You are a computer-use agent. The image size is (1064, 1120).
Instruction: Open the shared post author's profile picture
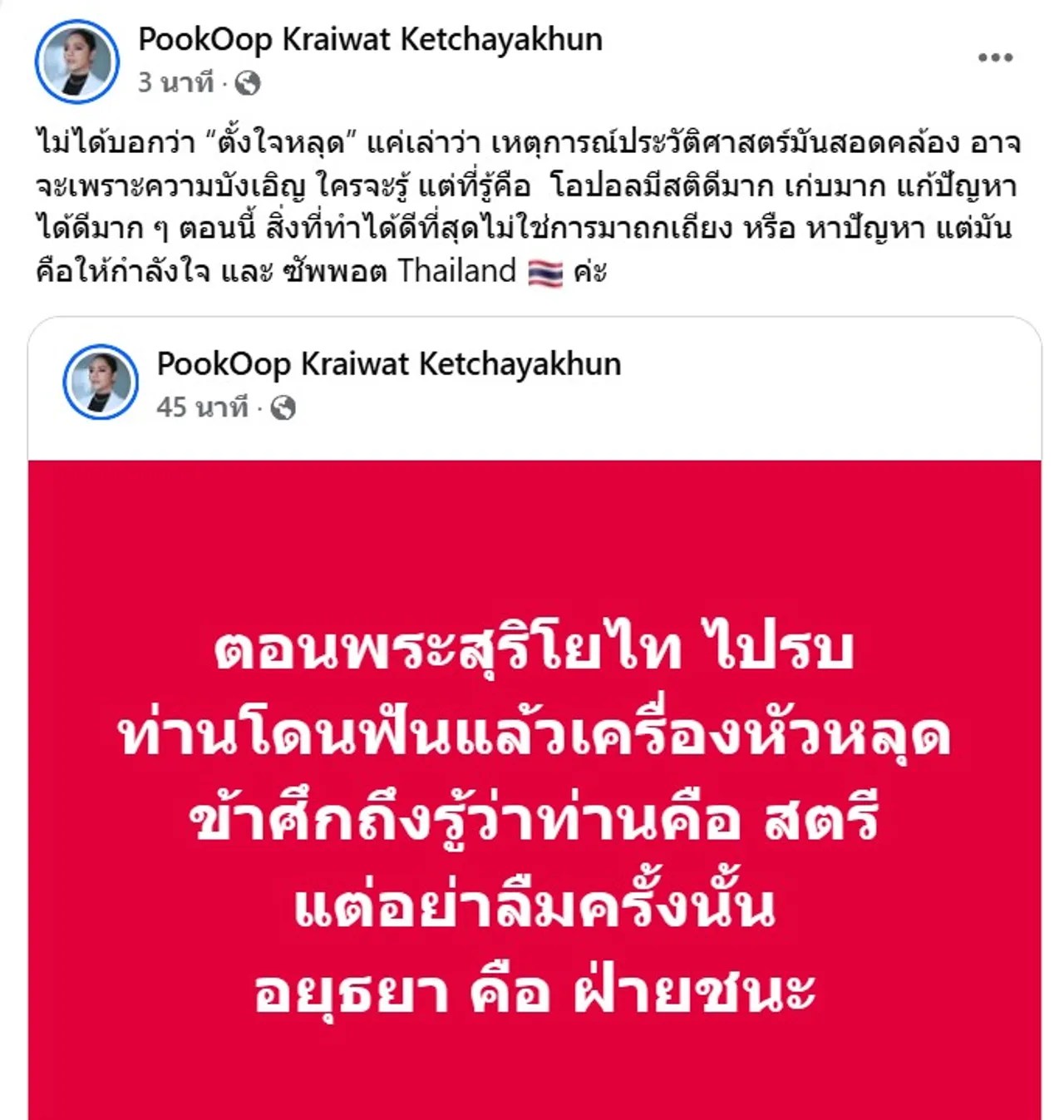(101, 382)
